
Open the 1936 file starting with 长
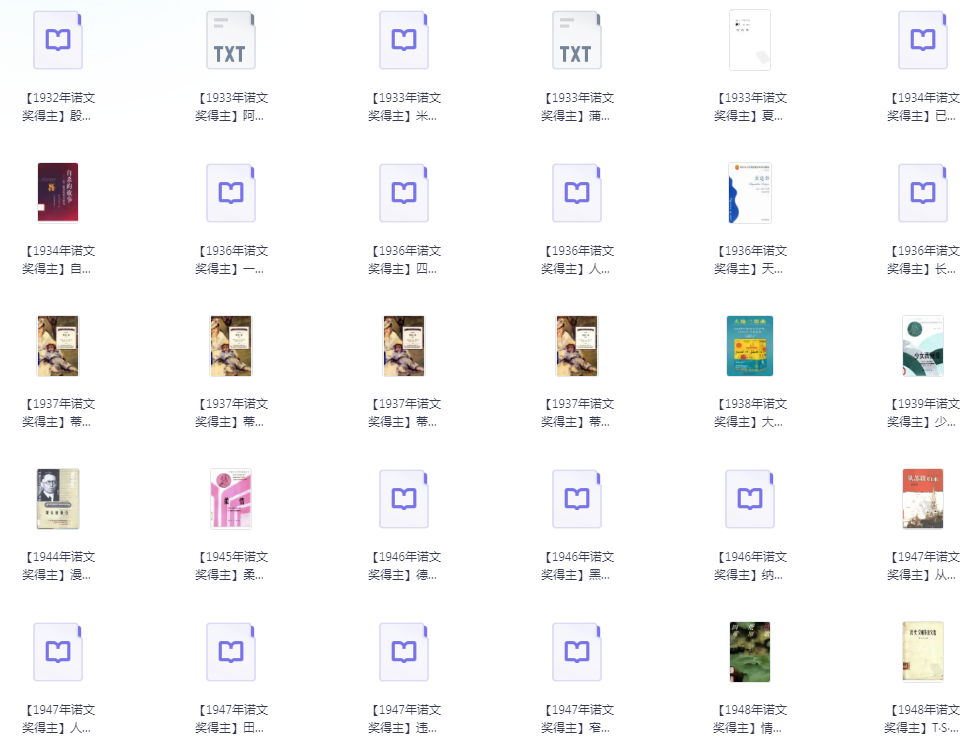(923, 192)
